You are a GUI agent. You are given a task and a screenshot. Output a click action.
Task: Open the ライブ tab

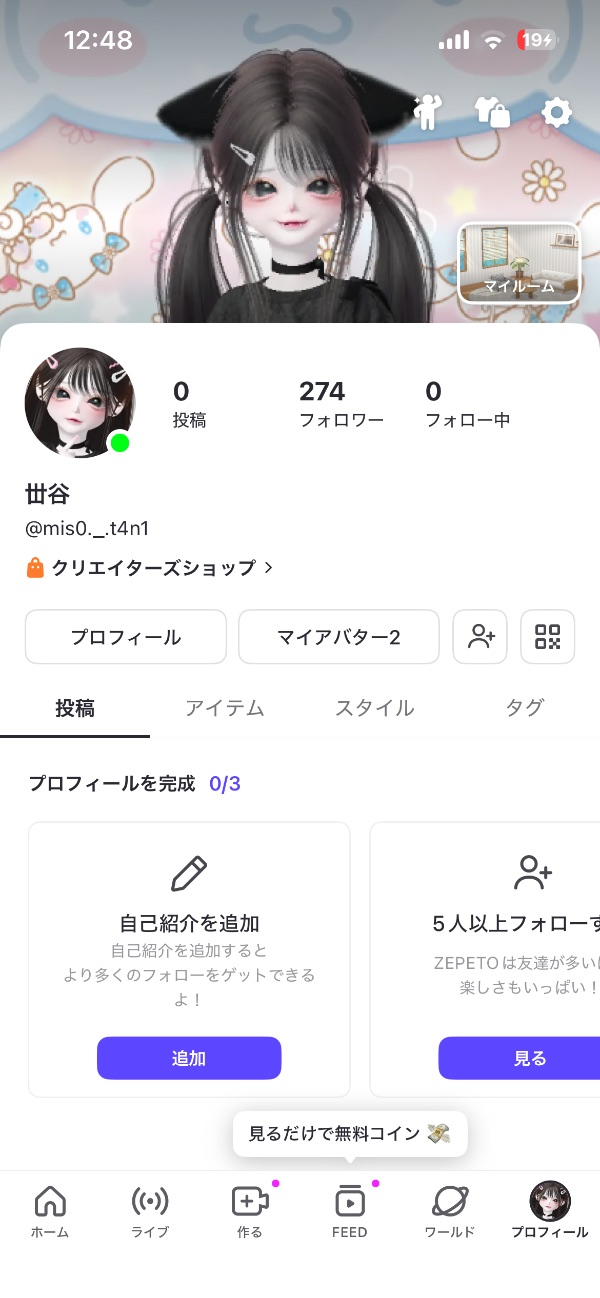150,1211
